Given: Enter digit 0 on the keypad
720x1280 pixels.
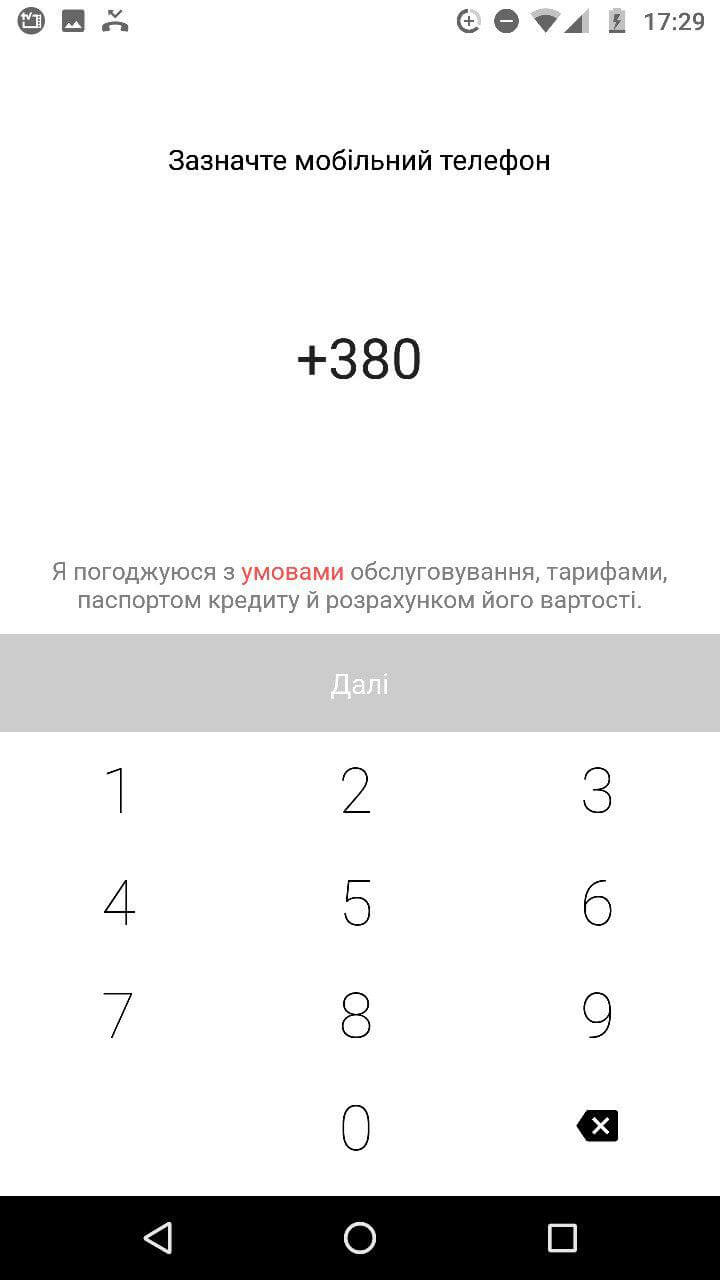Looking at the screenshot, I should (x=357, y=1127).
